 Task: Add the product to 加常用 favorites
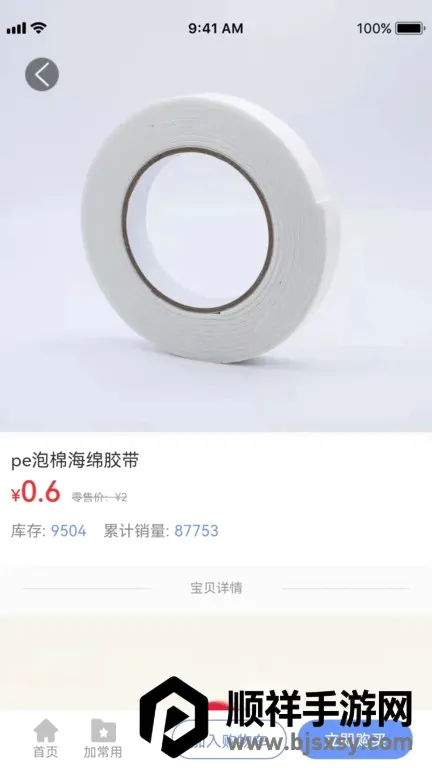(x=103, y=738)
